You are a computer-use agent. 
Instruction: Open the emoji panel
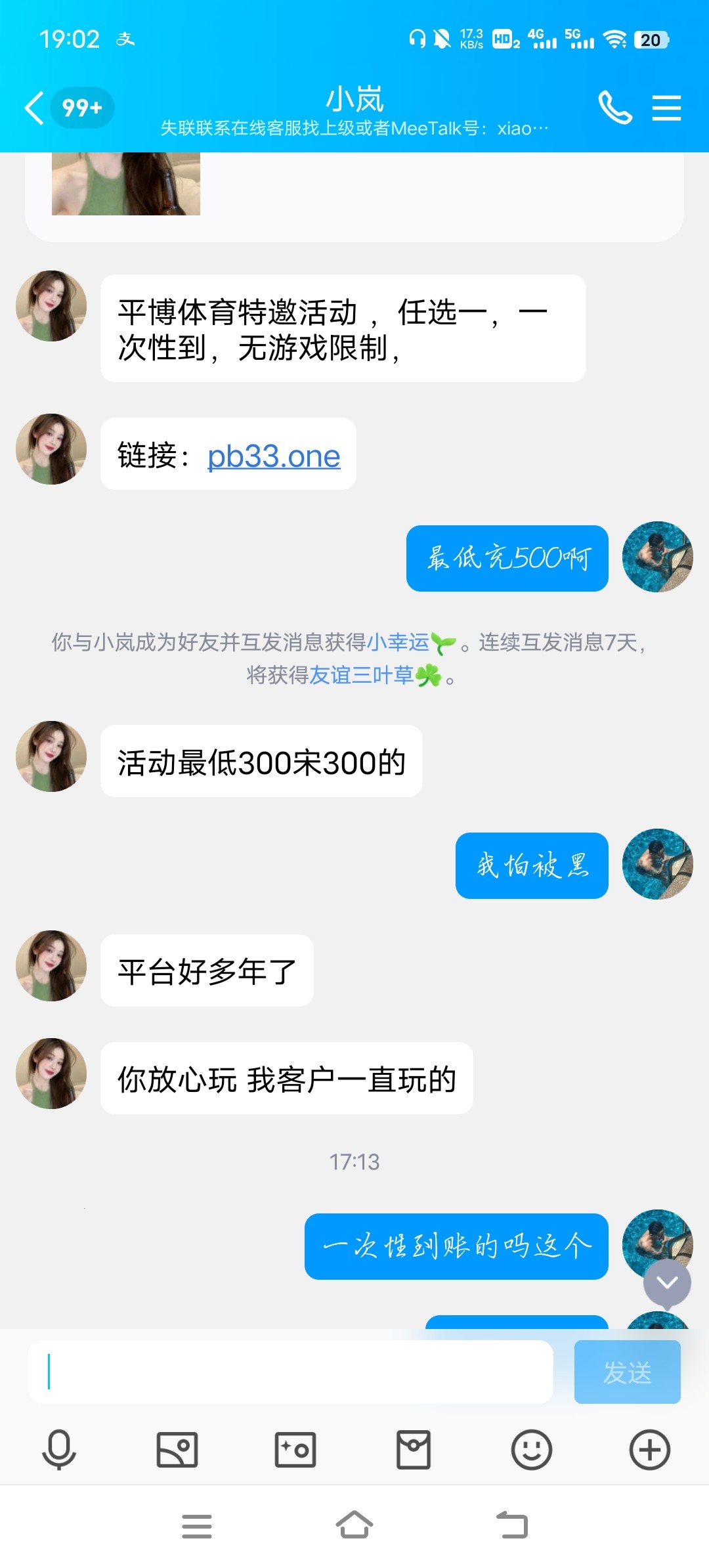point(532,1449)
